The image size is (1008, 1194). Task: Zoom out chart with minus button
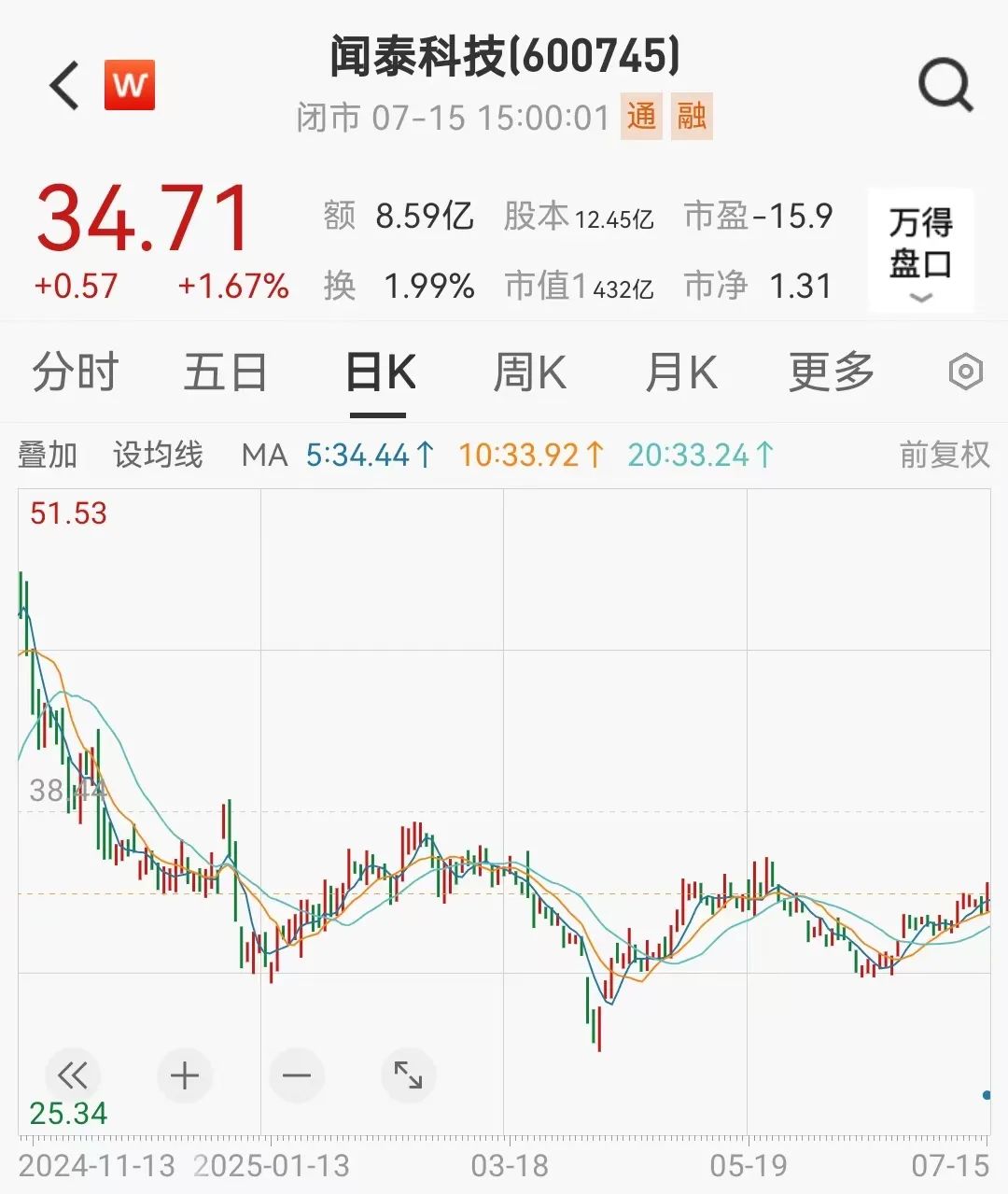[x=297, y=1075]
